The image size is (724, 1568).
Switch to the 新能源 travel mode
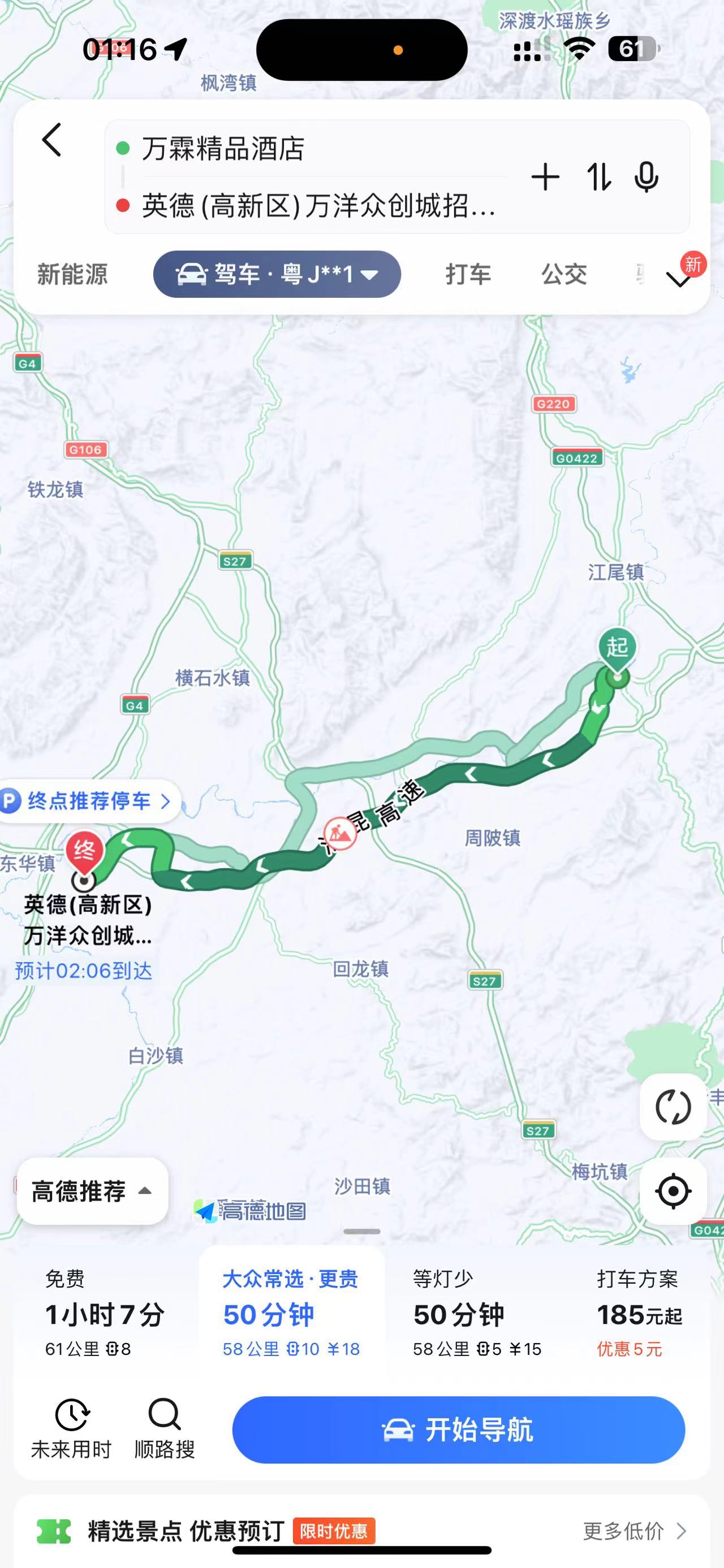pos(72,275)
